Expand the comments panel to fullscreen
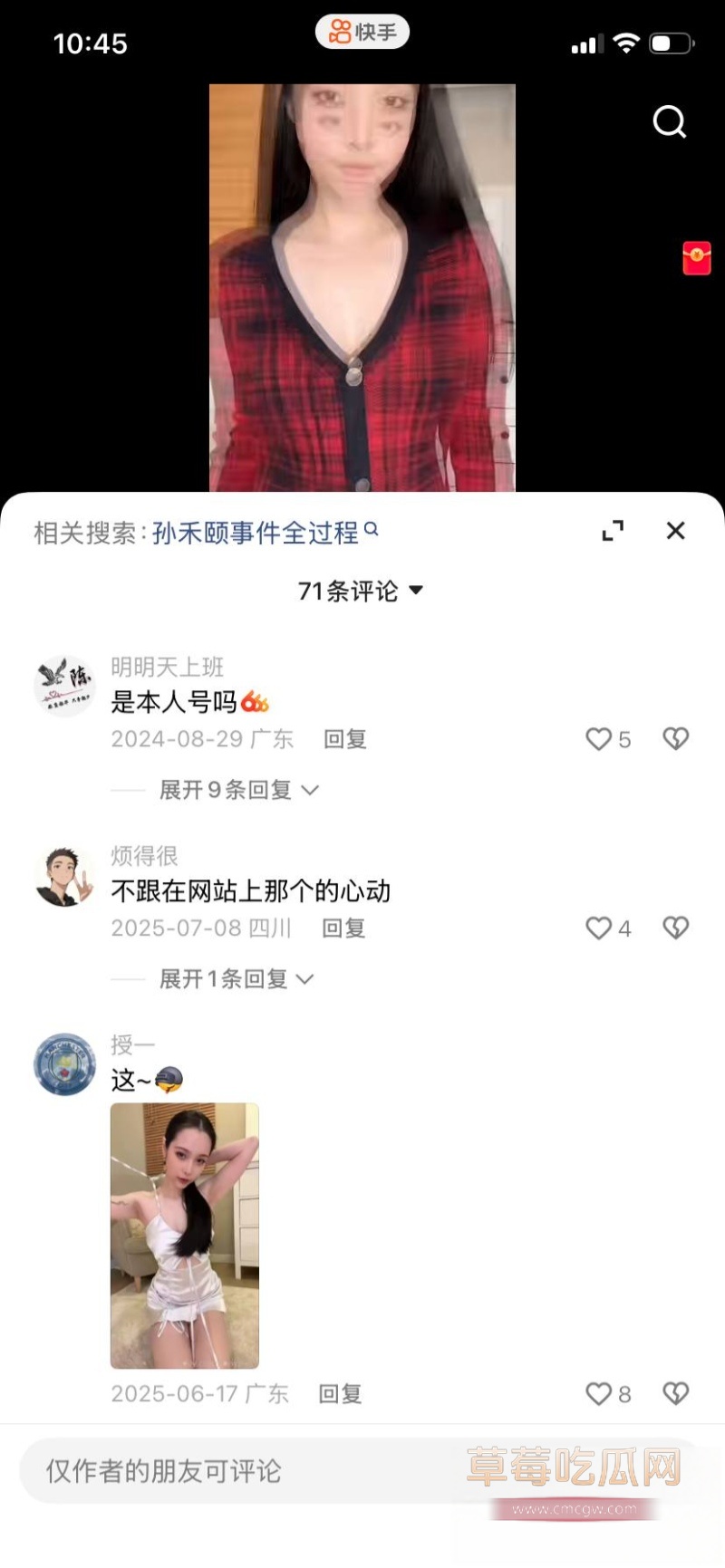Screen dimensions: 725x1568 [x=614, y=531]
